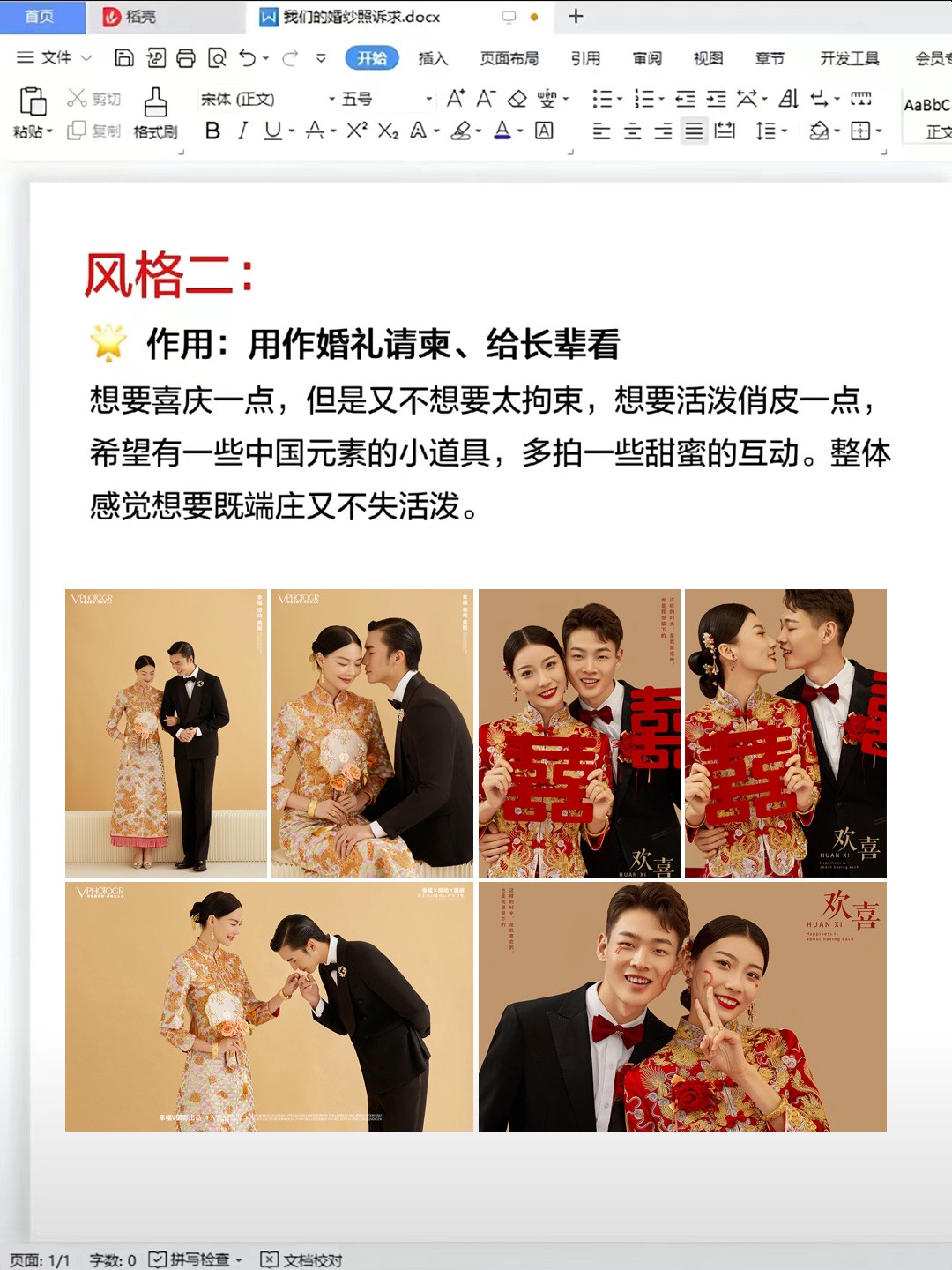Image resolution: width=952 pixels, height=1270 pixels.
Task: Select the 审阅 ribbon tab
Action: pos(647,58)
